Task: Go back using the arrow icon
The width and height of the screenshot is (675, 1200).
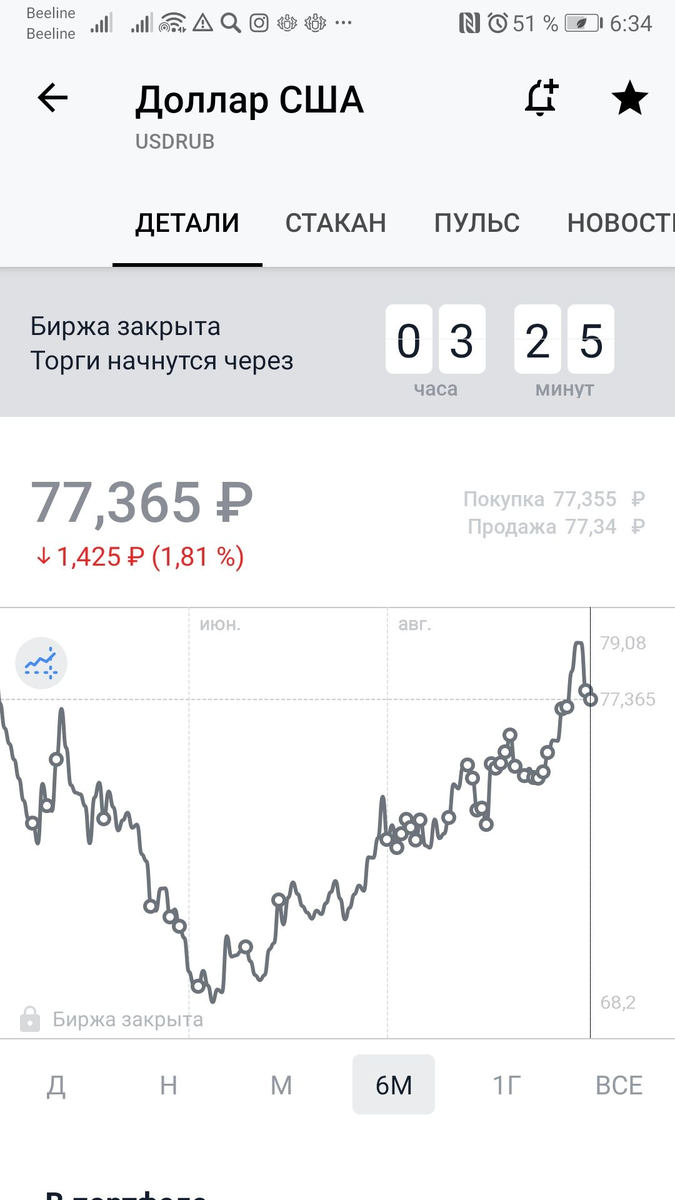Action: pos(52,98)
